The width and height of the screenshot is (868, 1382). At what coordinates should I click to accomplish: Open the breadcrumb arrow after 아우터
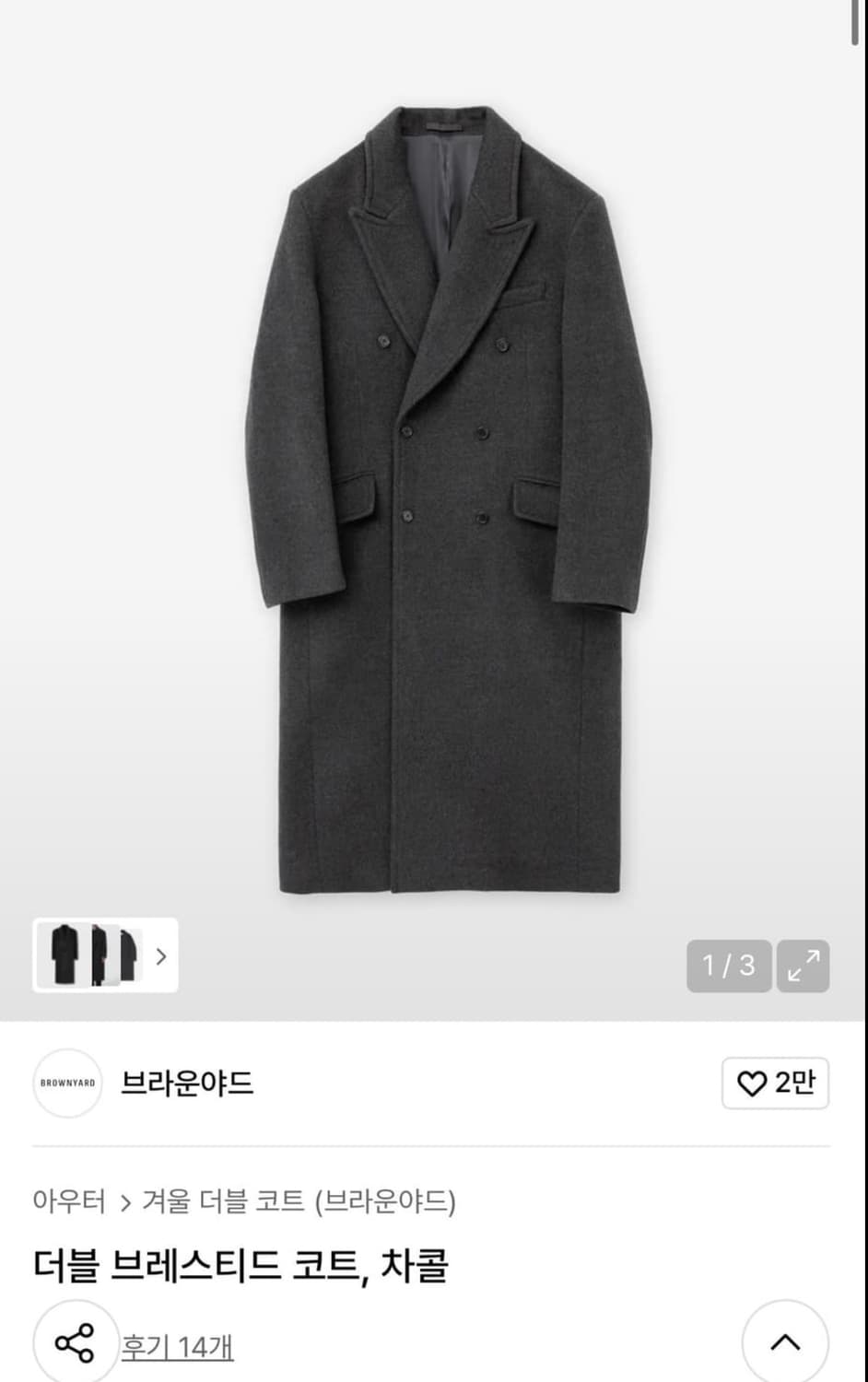click(123, 1201)
